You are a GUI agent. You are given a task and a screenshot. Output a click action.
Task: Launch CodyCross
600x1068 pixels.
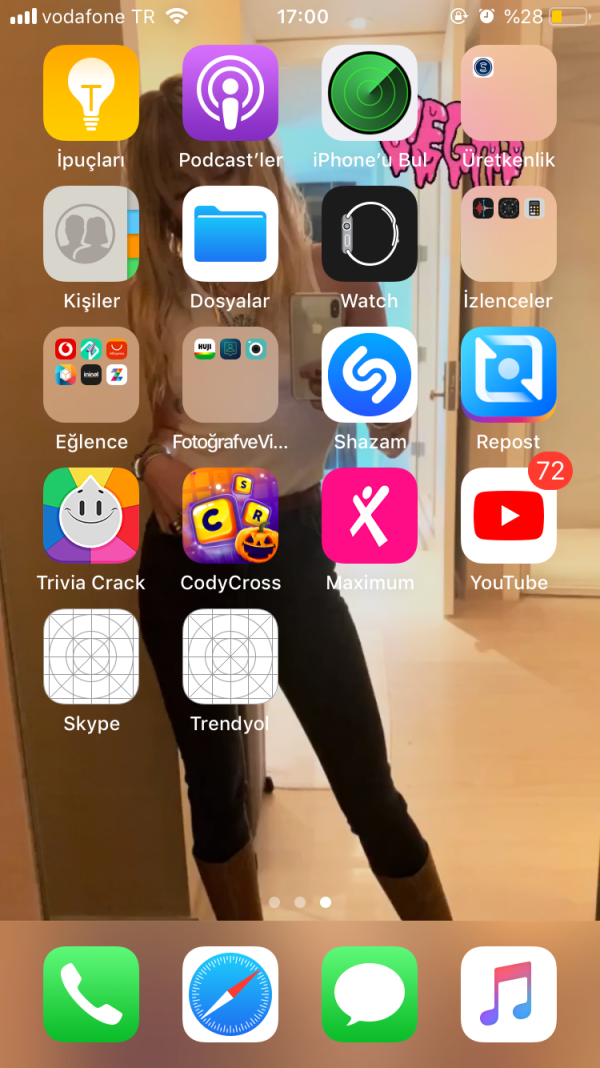tap(230, 516)
